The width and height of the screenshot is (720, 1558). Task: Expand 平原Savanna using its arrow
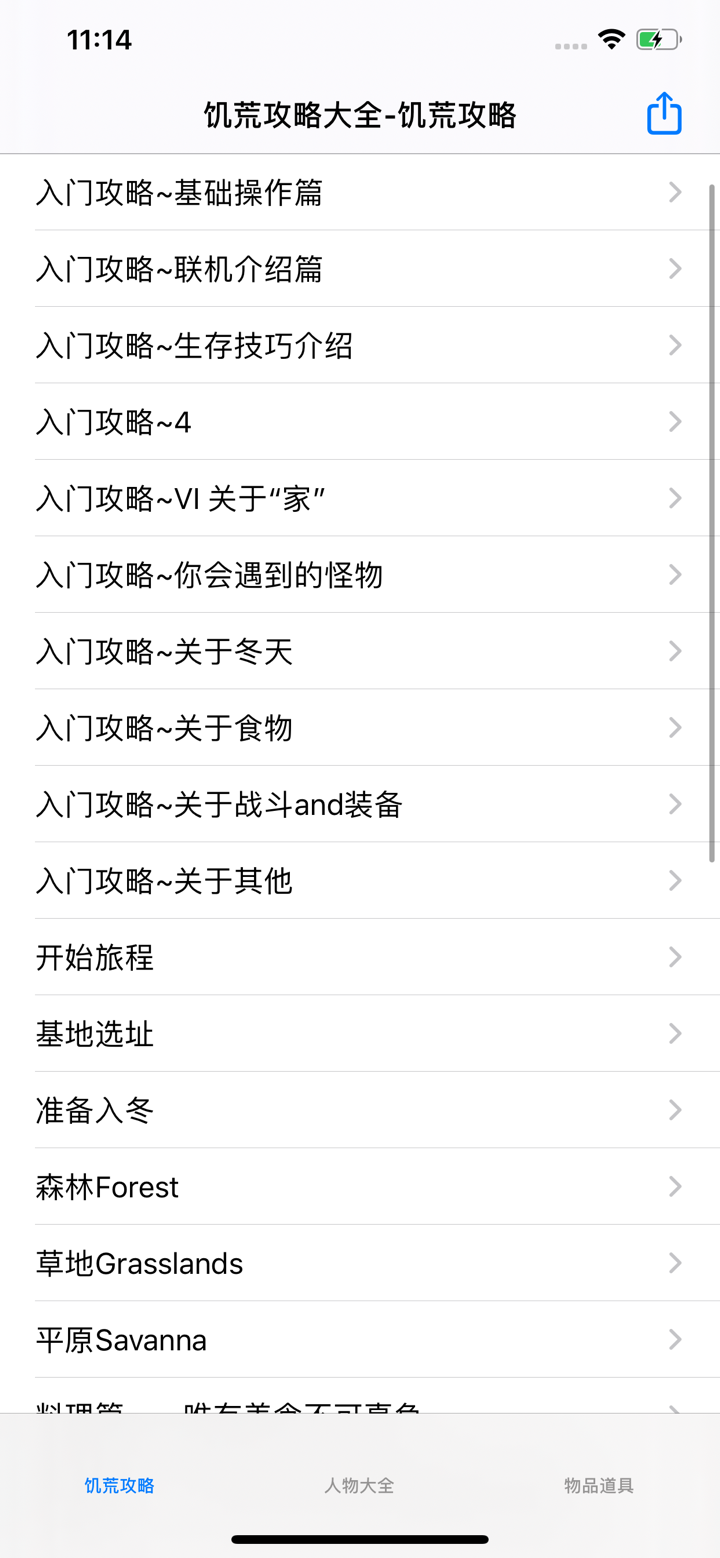pyautogui.click(x=674, y=1339)
